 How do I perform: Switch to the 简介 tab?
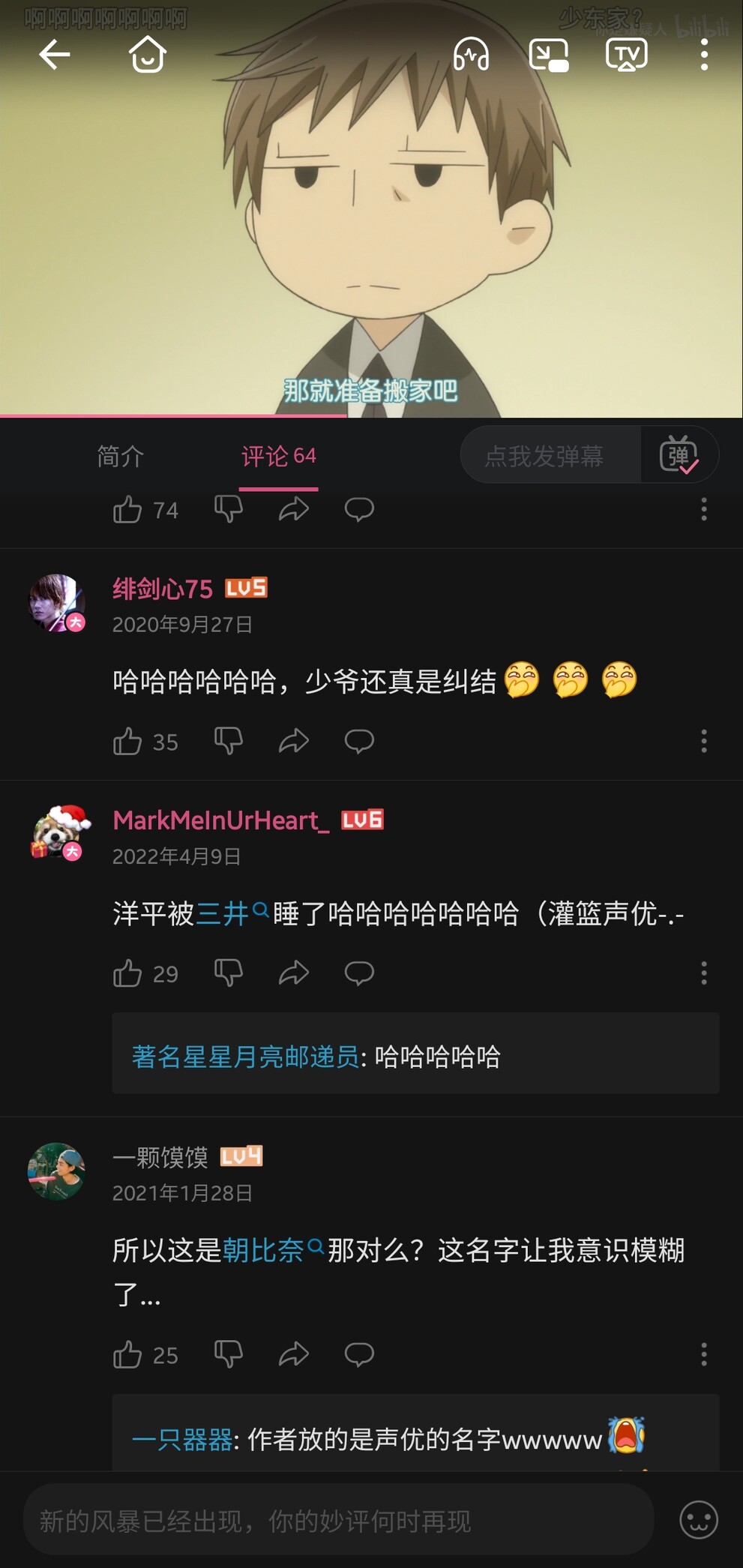tap(120, 456)
